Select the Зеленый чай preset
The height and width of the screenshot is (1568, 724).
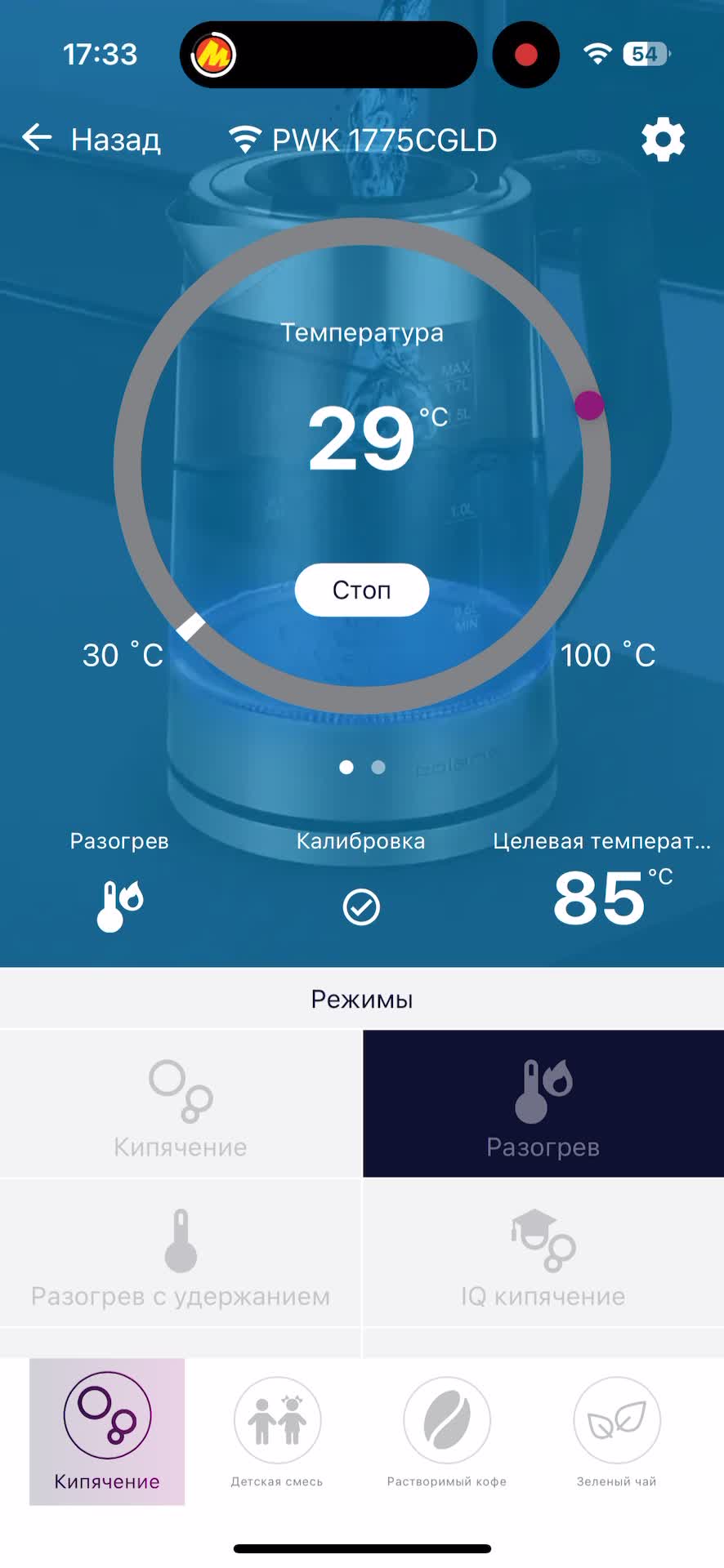click(617, 1432)
